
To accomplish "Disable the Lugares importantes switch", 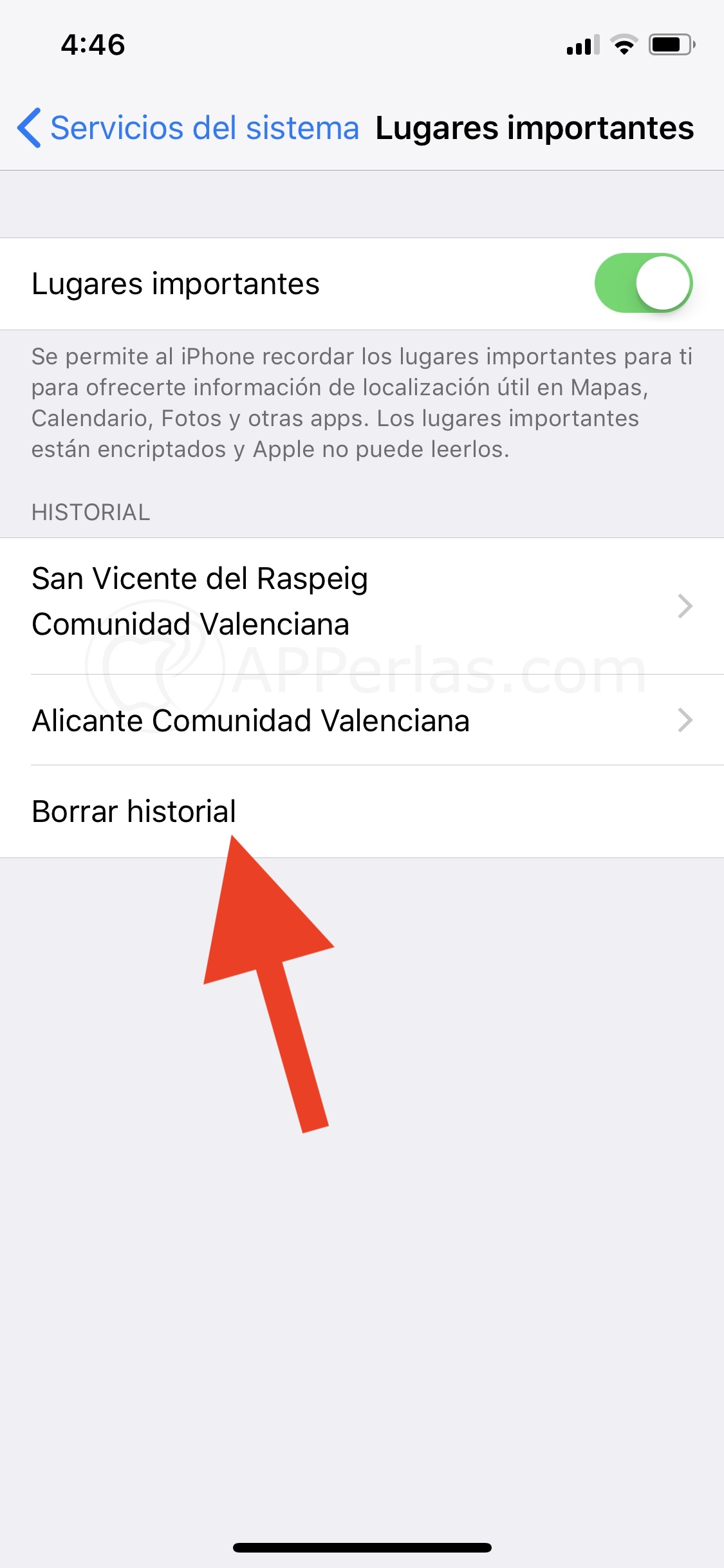I will (644, 283).
